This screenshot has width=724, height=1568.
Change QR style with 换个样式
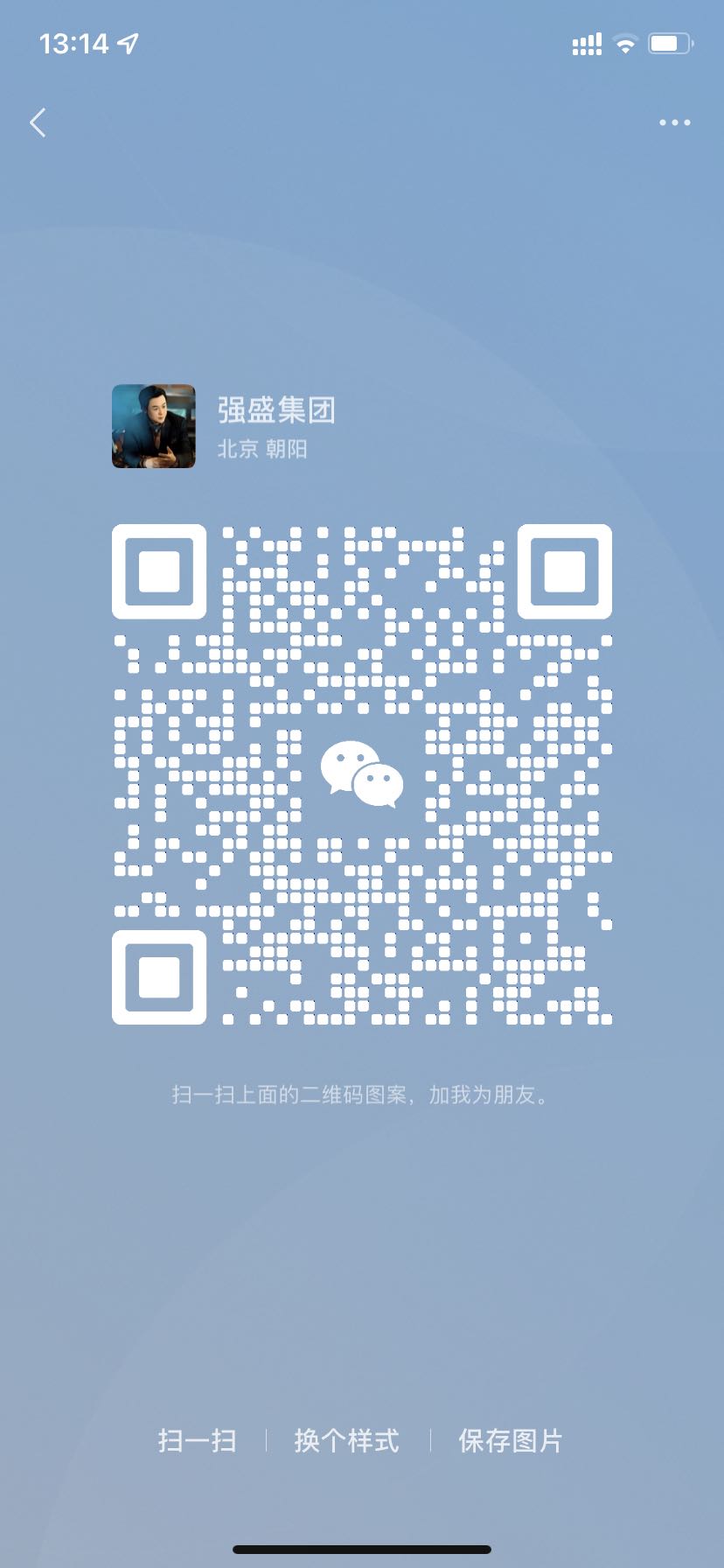347,1440
